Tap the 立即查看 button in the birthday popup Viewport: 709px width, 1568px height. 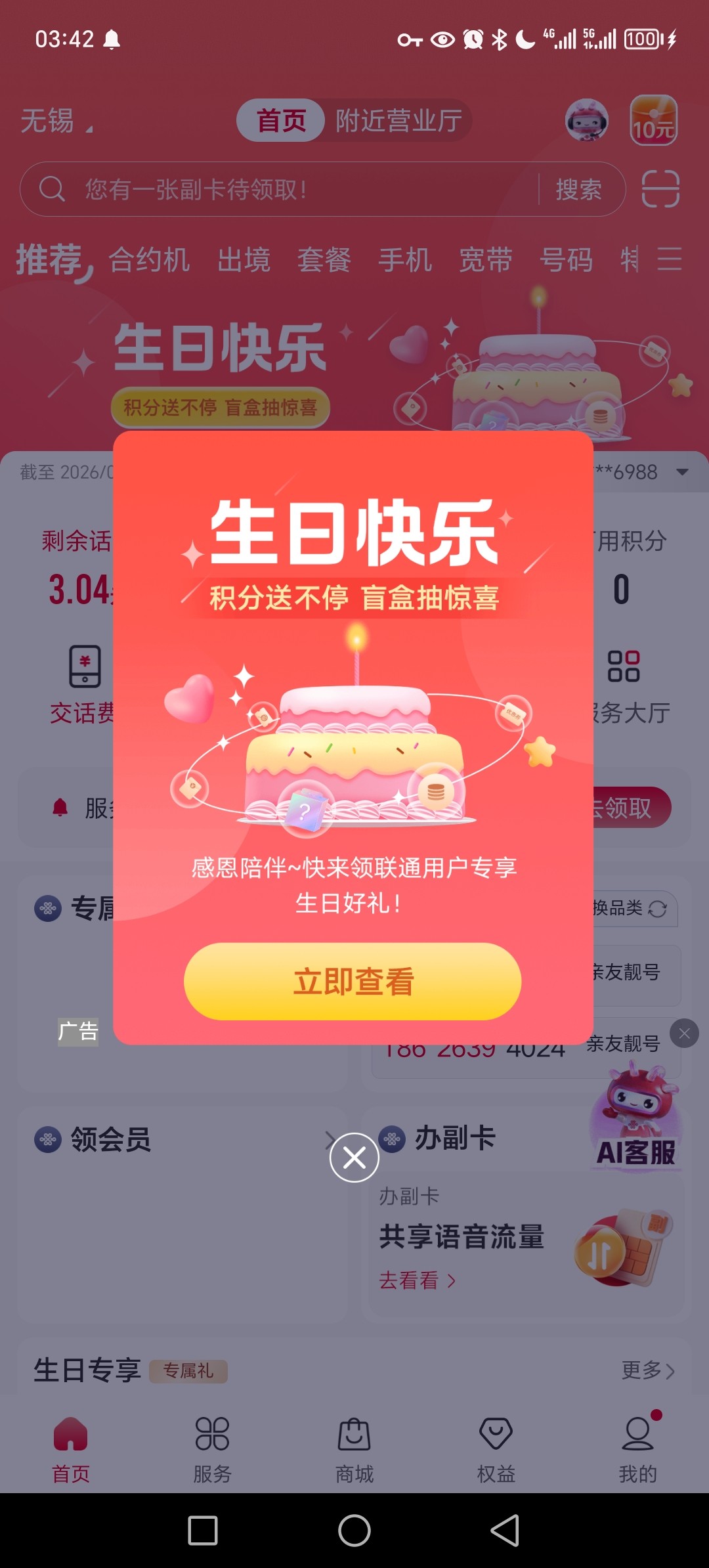click(x=353, y=981)
